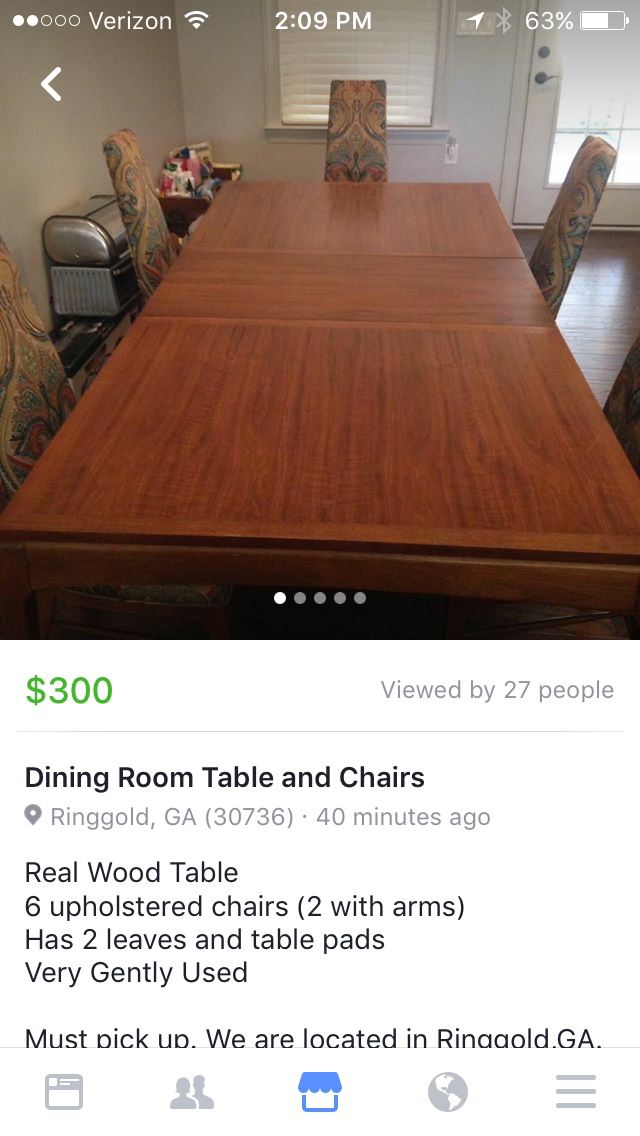The height and width of the screenshot is (1136, 640).
Task: Tap the photo carousel page dots
Action: tap(320, 598)
